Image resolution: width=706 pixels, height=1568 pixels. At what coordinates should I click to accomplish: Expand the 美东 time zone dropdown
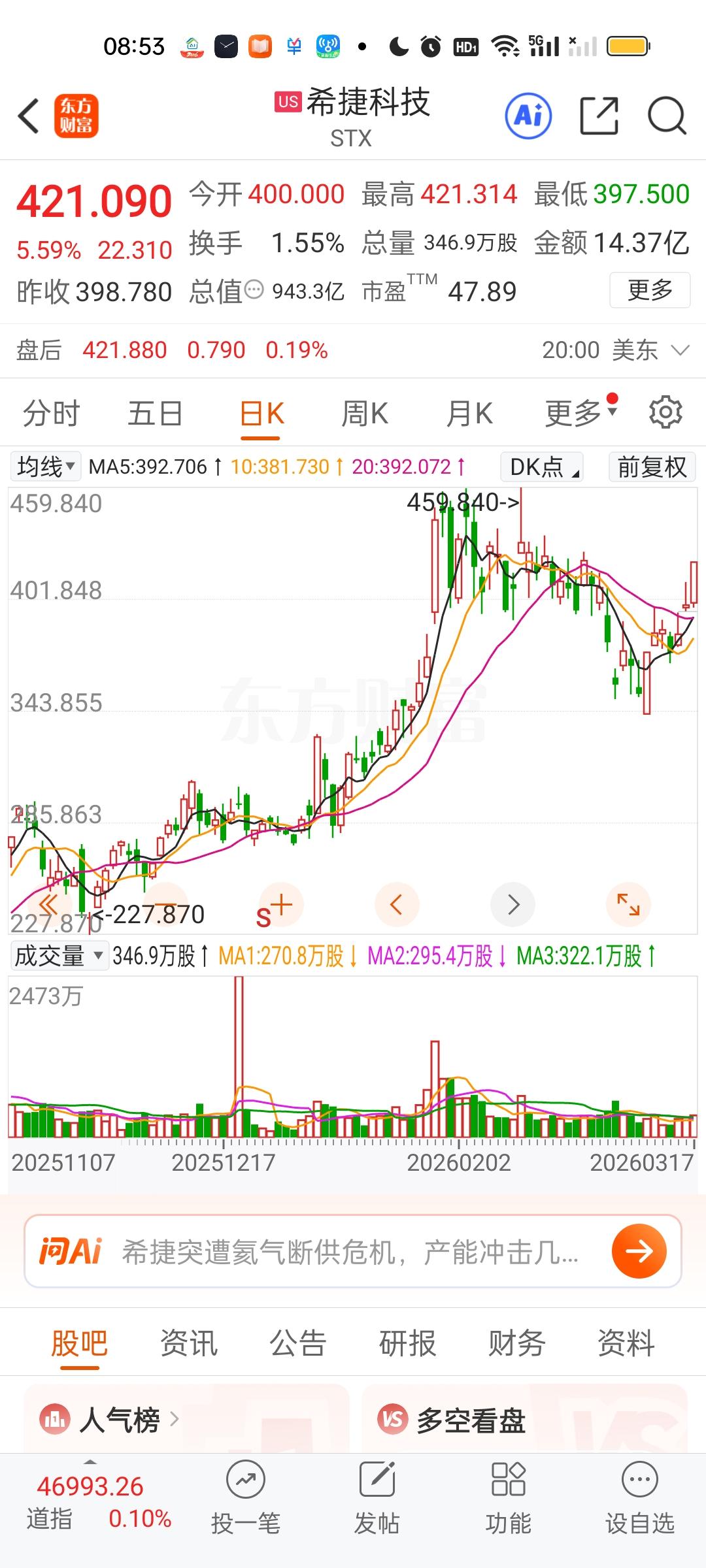click(680, 351)
